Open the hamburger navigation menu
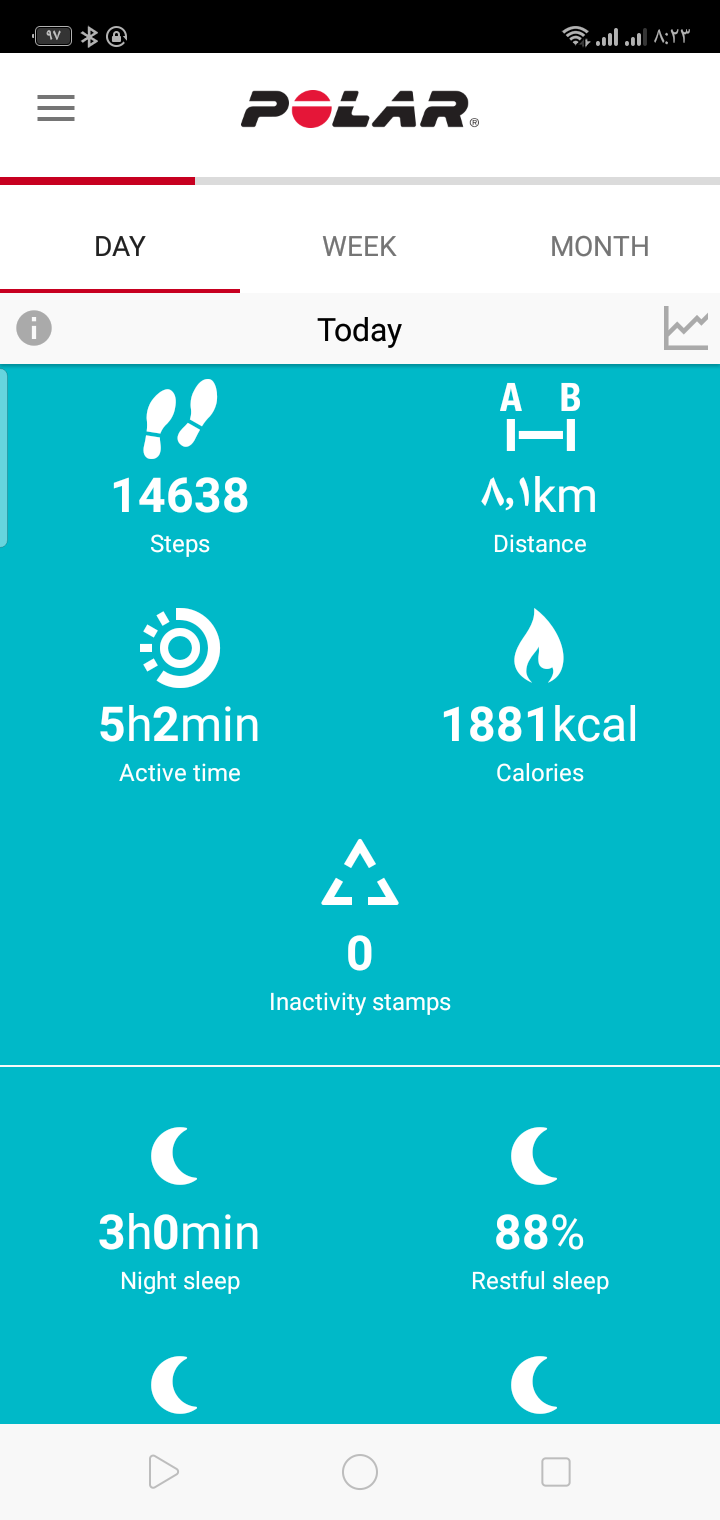Image resolution: width=720 pixels, height=1520 pixels. (56, 109)
